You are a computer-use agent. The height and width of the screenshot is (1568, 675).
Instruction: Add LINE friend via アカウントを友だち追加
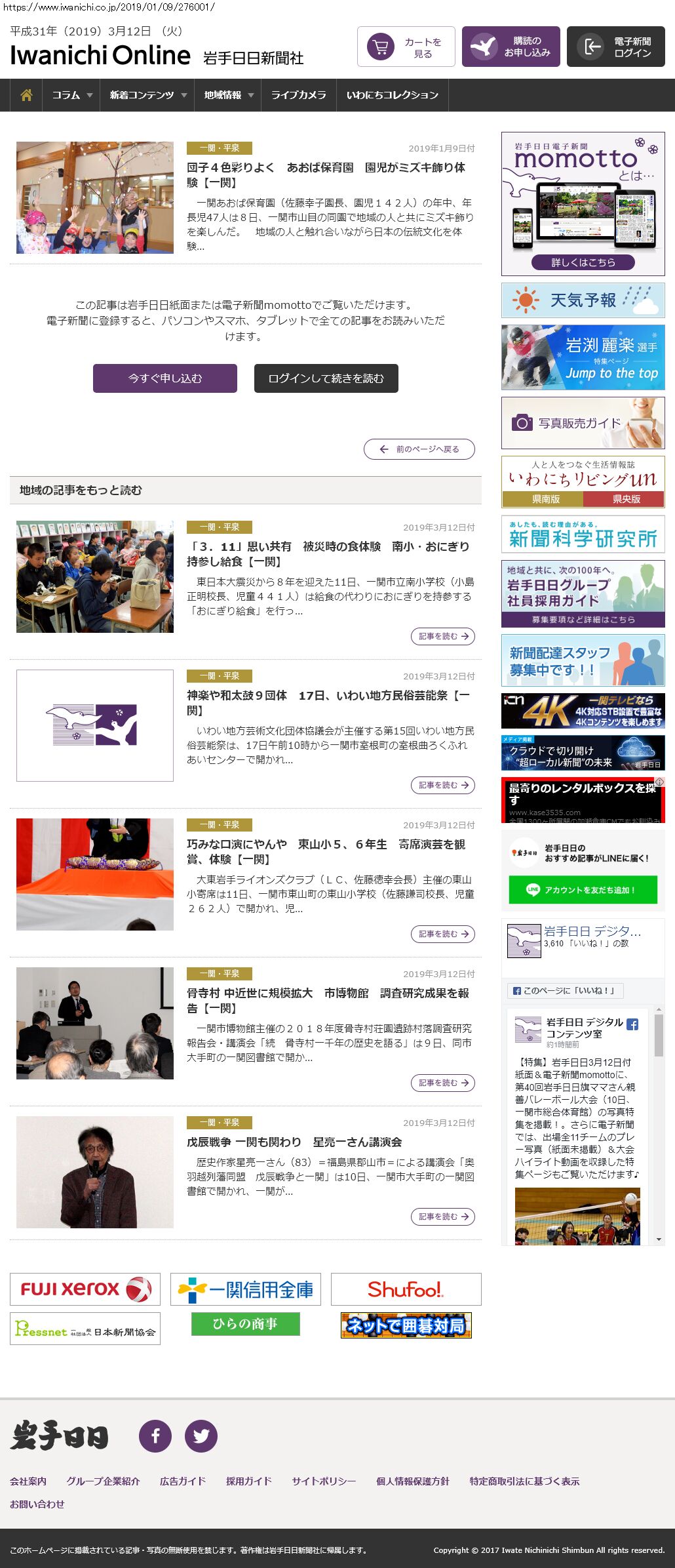[x=583, y=890]
